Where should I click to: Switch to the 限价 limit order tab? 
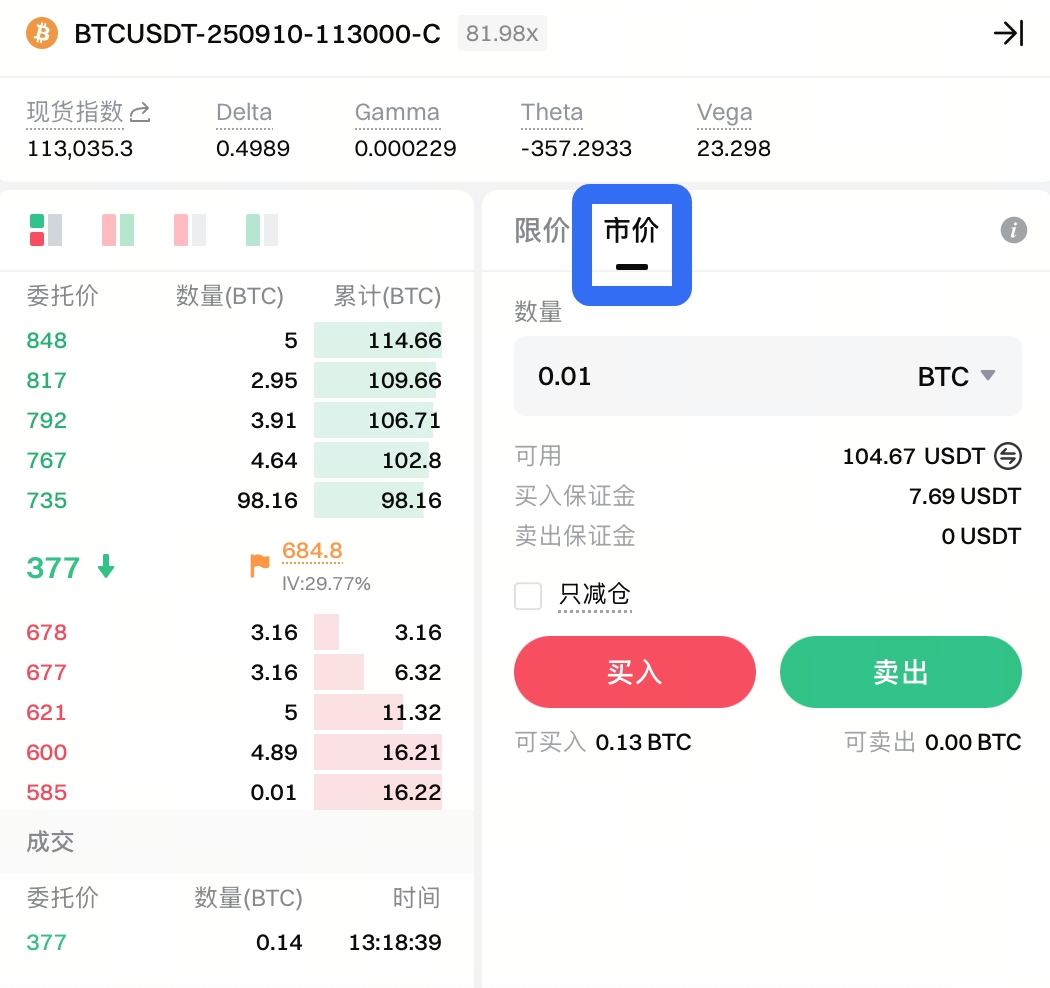541,231
